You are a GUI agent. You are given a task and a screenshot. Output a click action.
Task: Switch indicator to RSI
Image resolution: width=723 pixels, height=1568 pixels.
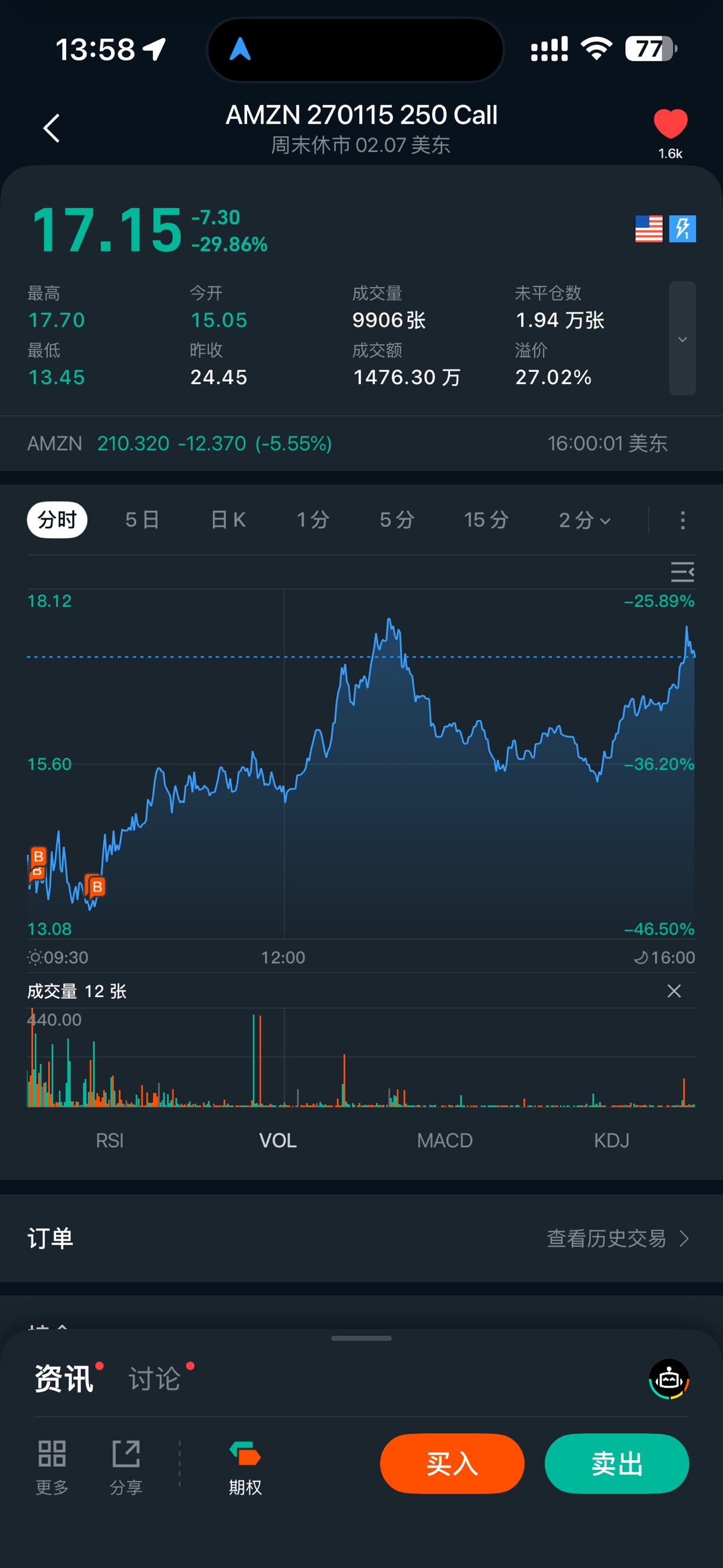coord(110,1140)
